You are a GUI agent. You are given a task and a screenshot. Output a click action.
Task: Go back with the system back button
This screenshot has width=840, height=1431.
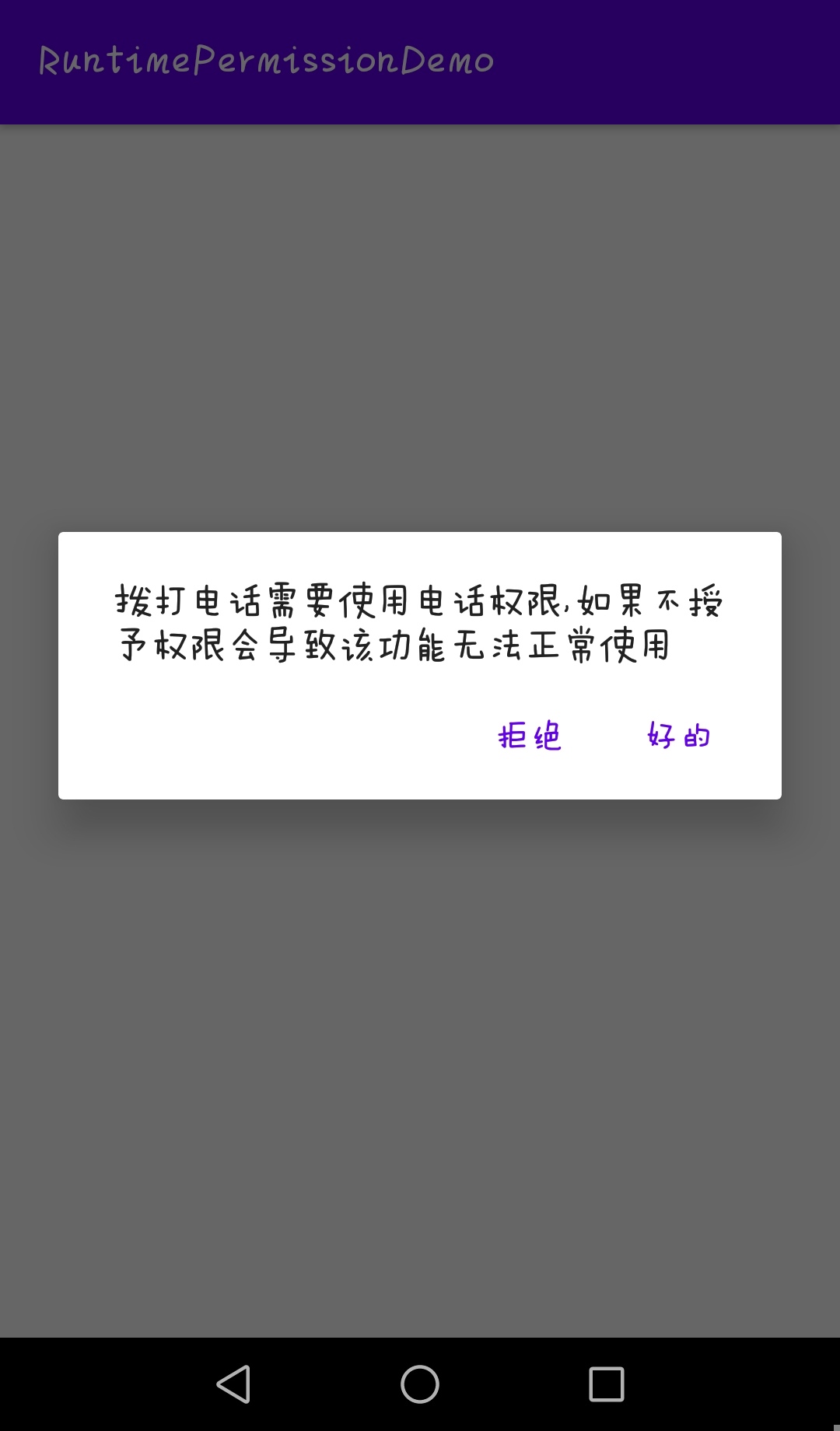pyautogui.click(x=233, y=1384)
